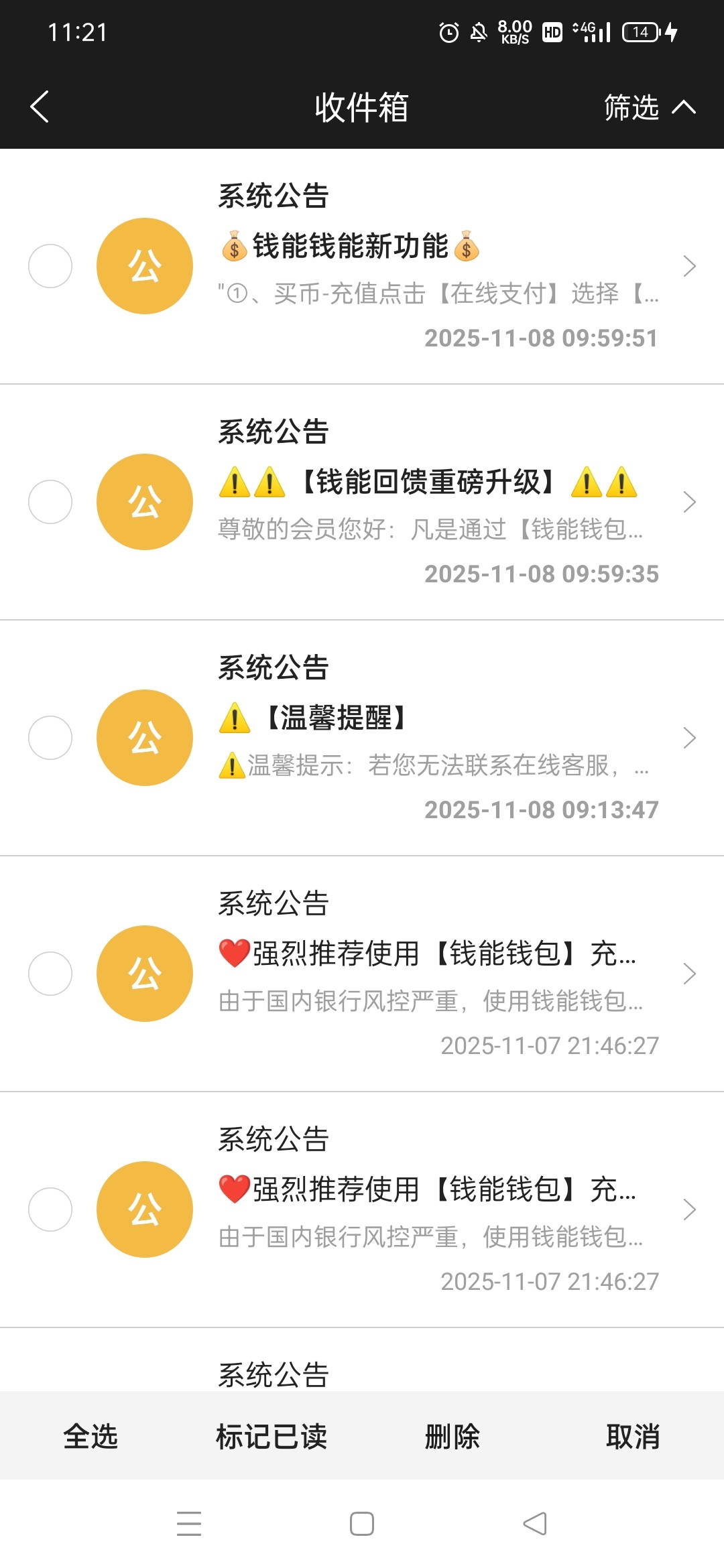Check the circle beside 【温馨提醒】 message

[50, 738]
